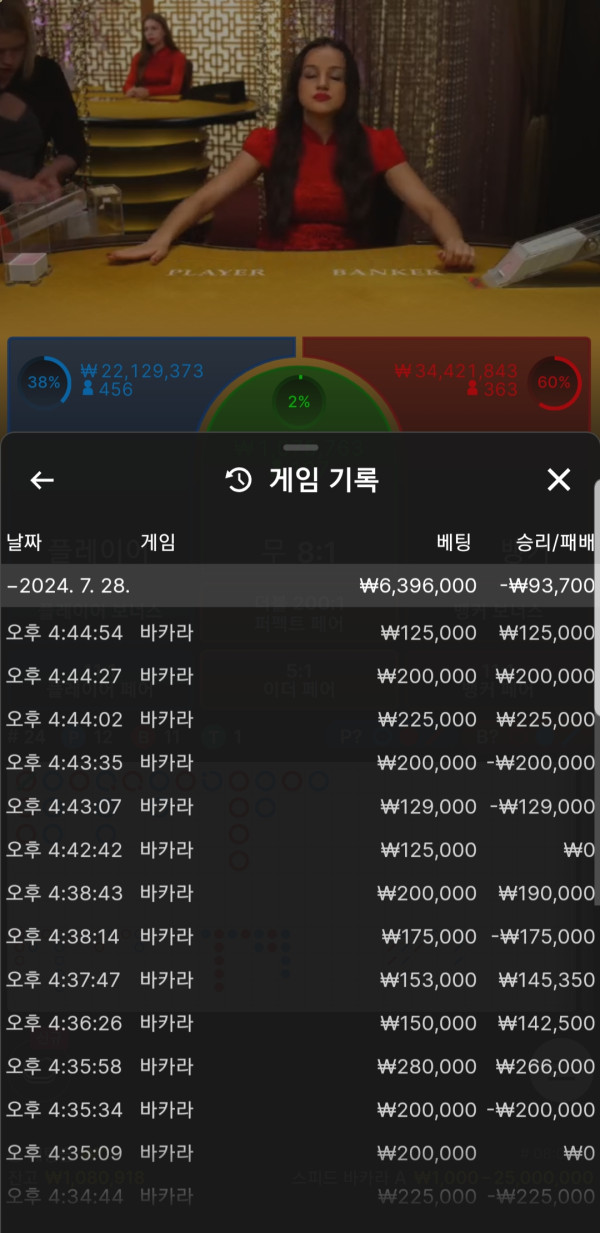
Task: Collapse the 2024. 7. 28. date group
Action: (300, 586)
